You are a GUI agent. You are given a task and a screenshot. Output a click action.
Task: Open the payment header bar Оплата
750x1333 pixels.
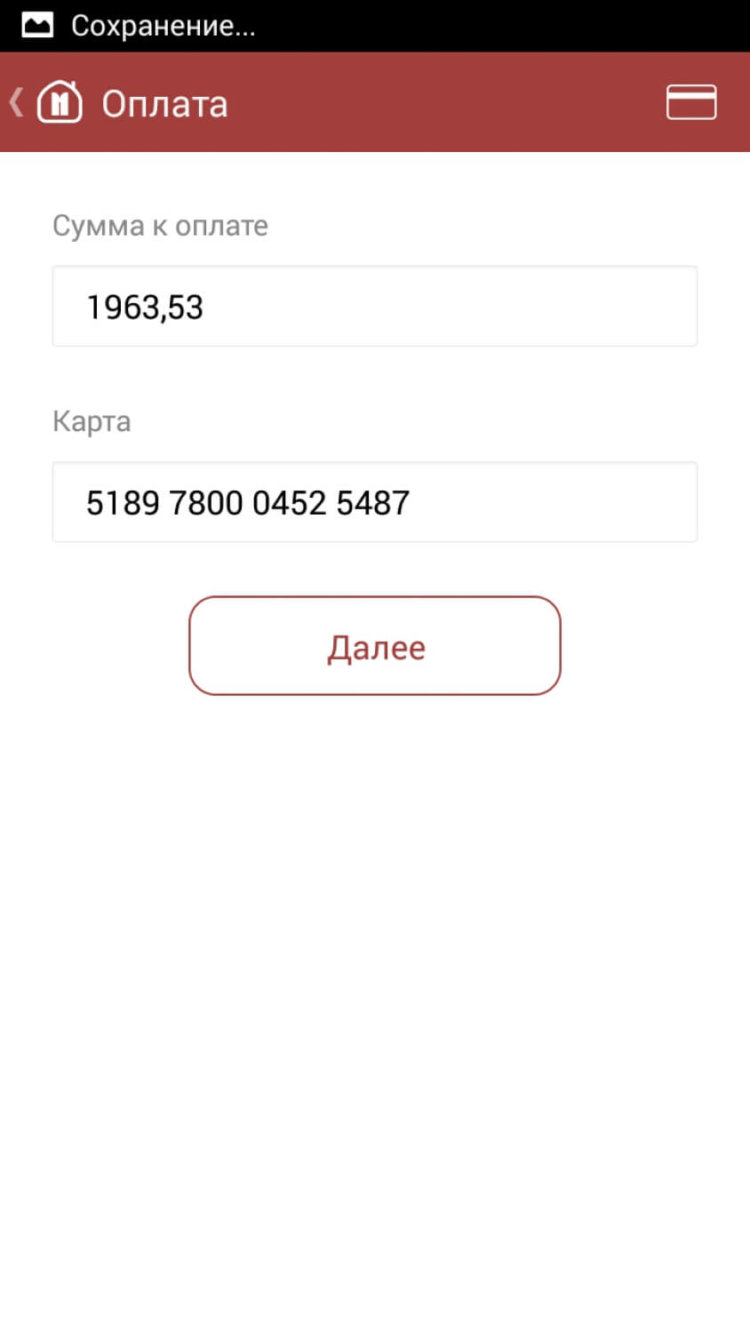(x=374, y=102)
